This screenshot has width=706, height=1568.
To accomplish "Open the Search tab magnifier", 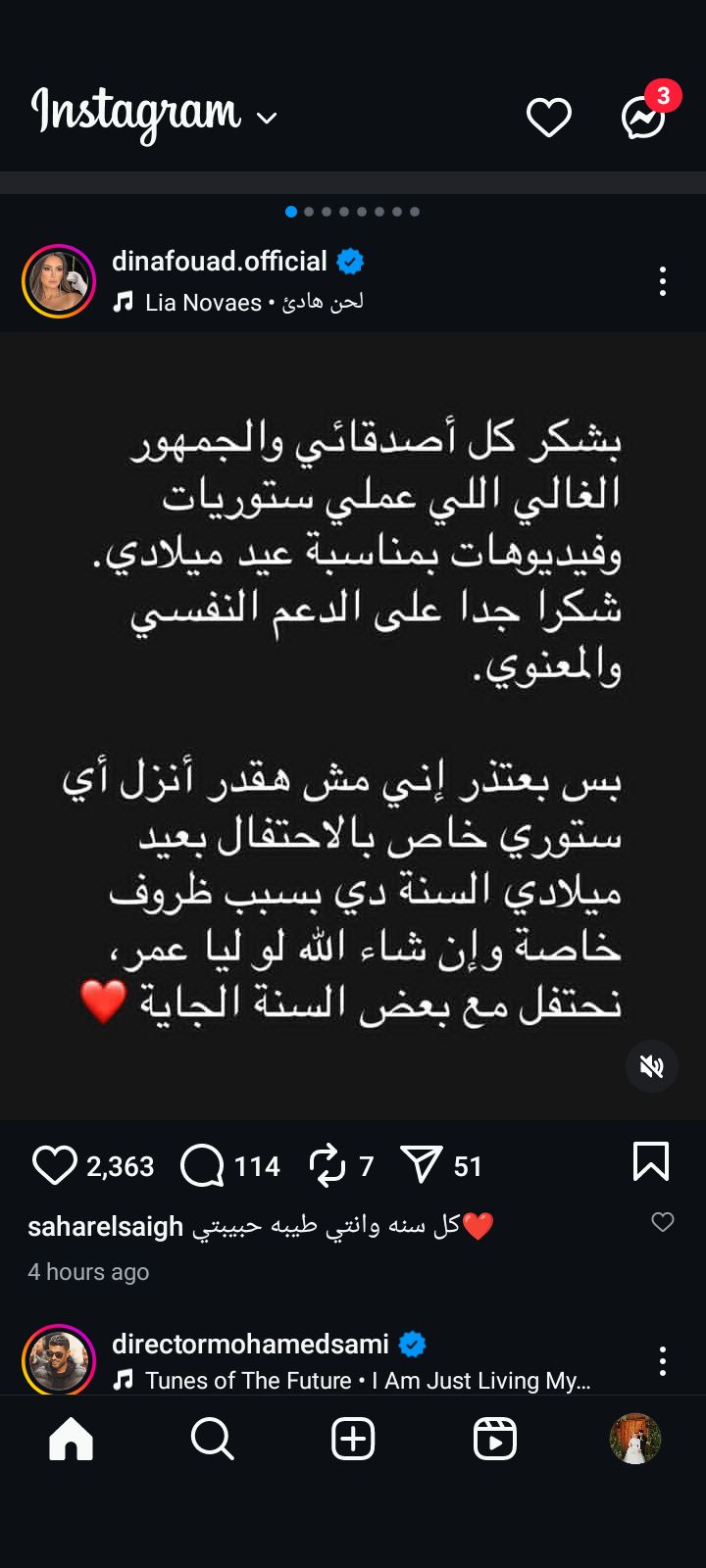I will tap(211, 1439).
